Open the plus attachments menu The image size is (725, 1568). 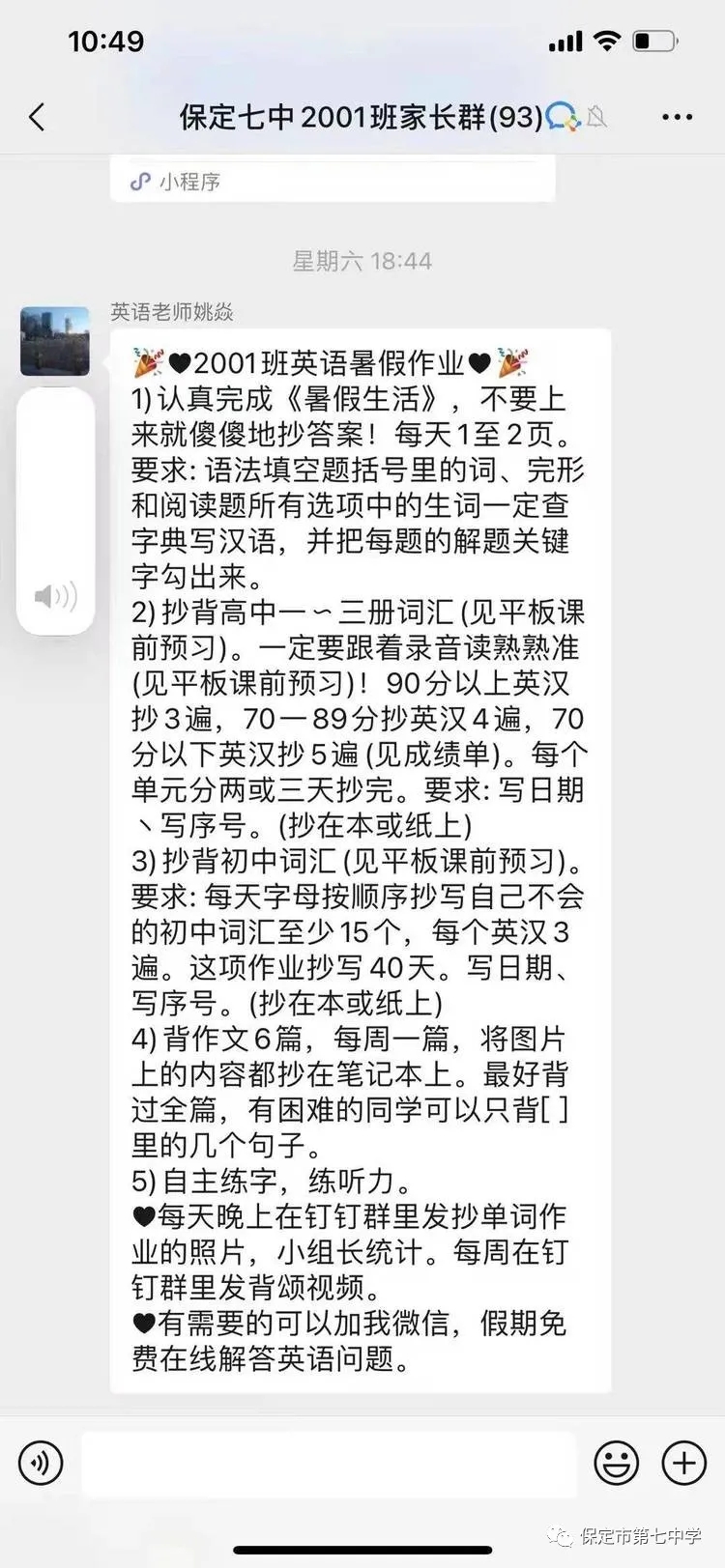click(683, 1464)
